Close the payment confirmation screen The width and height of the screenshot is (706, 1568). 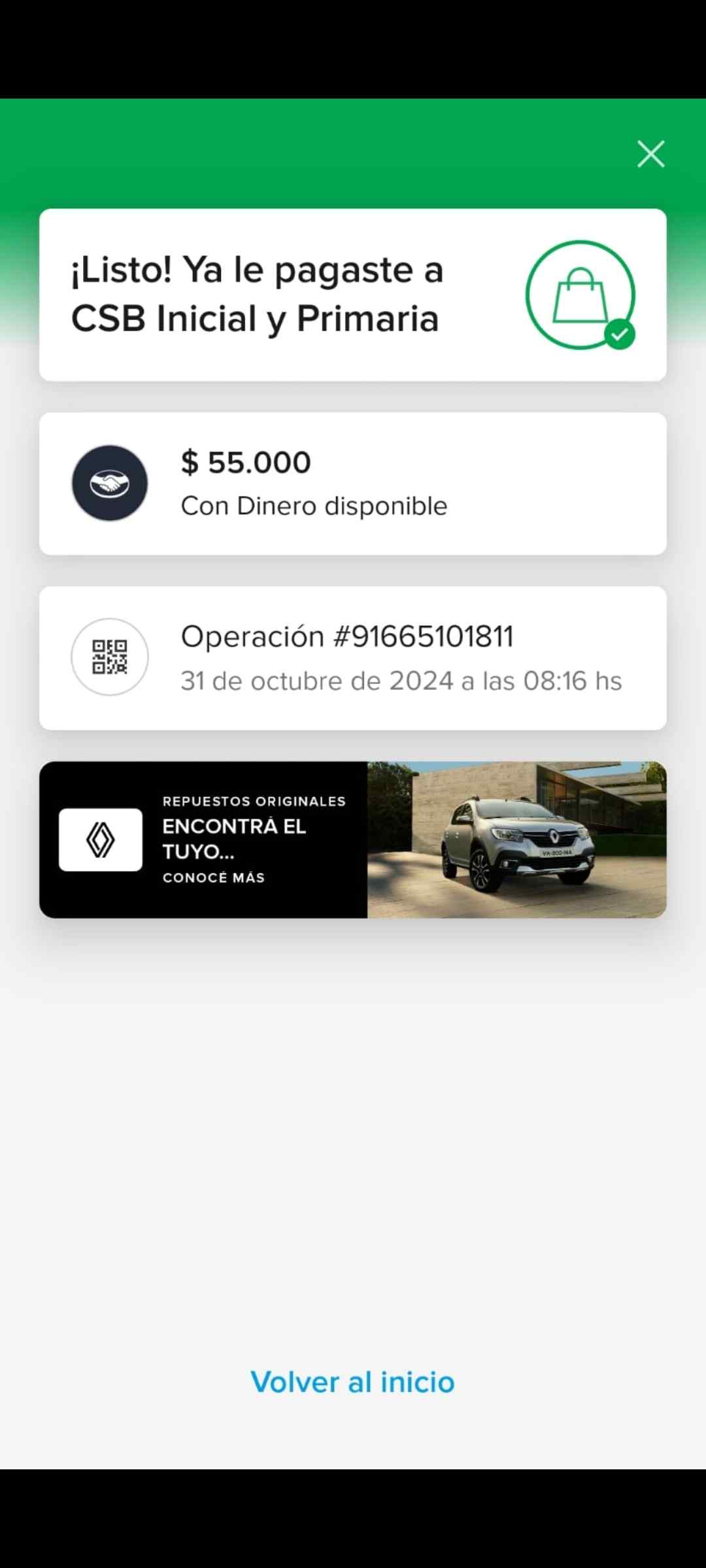pos(650,154)
